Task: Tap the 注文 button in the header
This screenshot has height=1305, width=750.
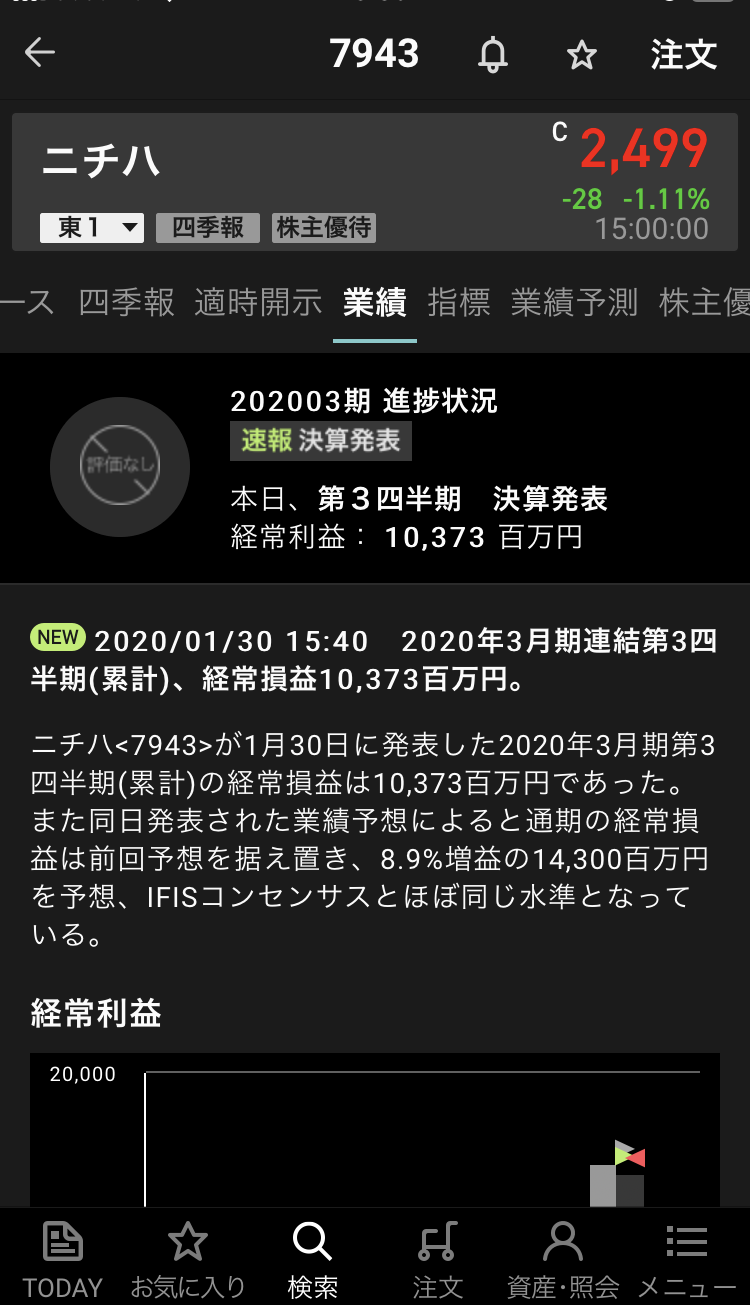Action: [684, 55]
